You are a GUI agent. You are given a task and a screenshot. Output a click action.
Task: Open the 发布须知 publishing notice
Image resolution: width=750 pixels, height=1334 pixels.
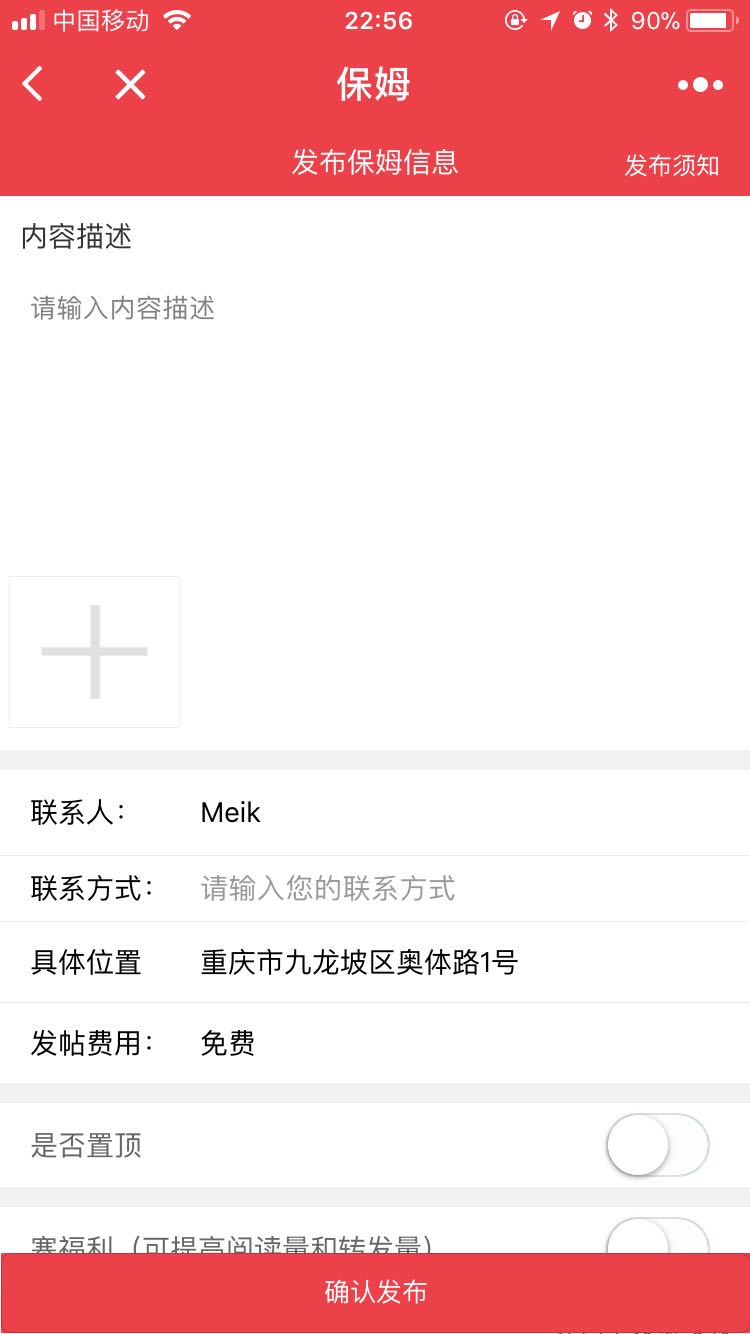pyautogui.click(x=672, y=165)
